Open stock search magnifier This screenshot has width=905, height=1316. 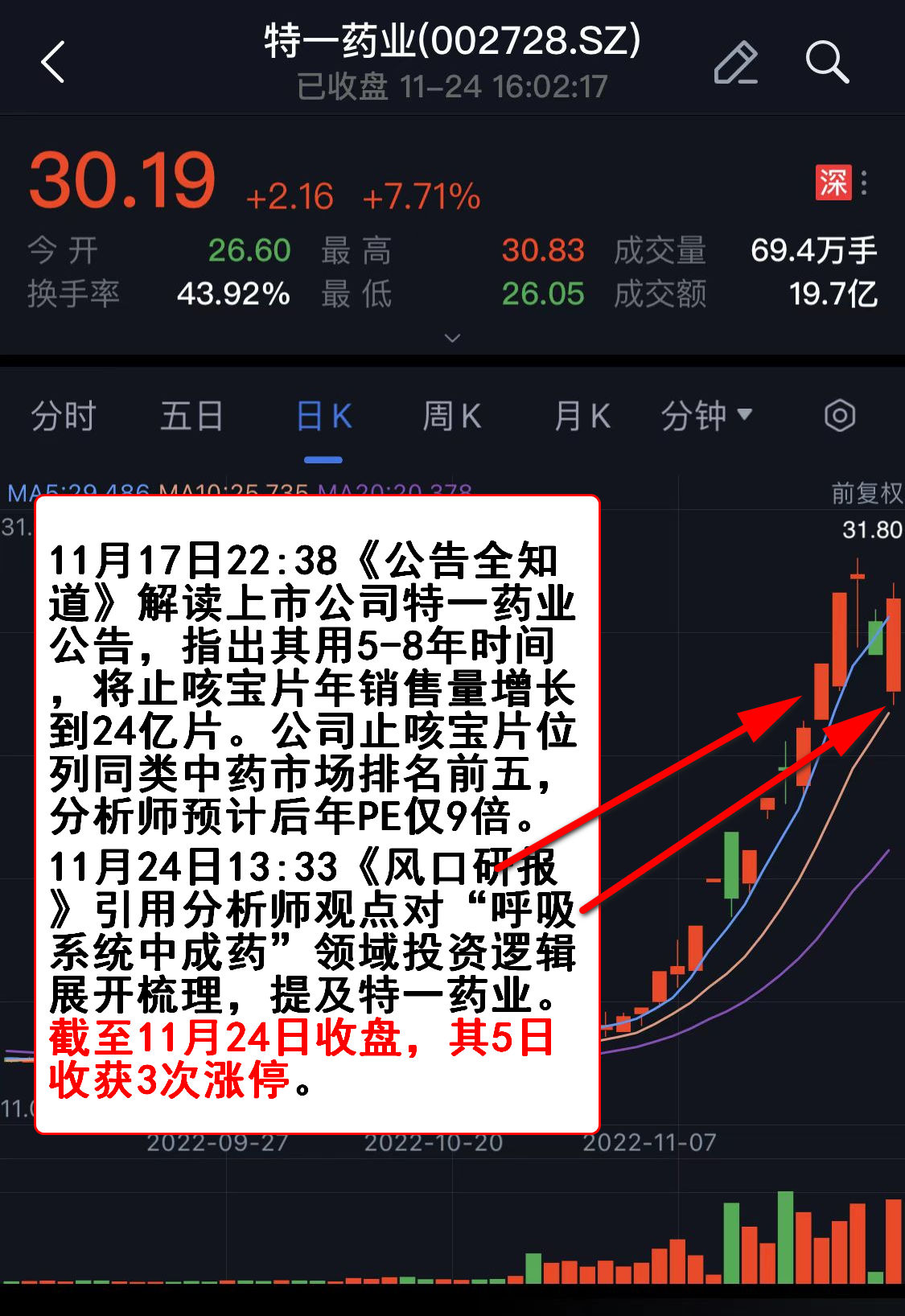827,63
